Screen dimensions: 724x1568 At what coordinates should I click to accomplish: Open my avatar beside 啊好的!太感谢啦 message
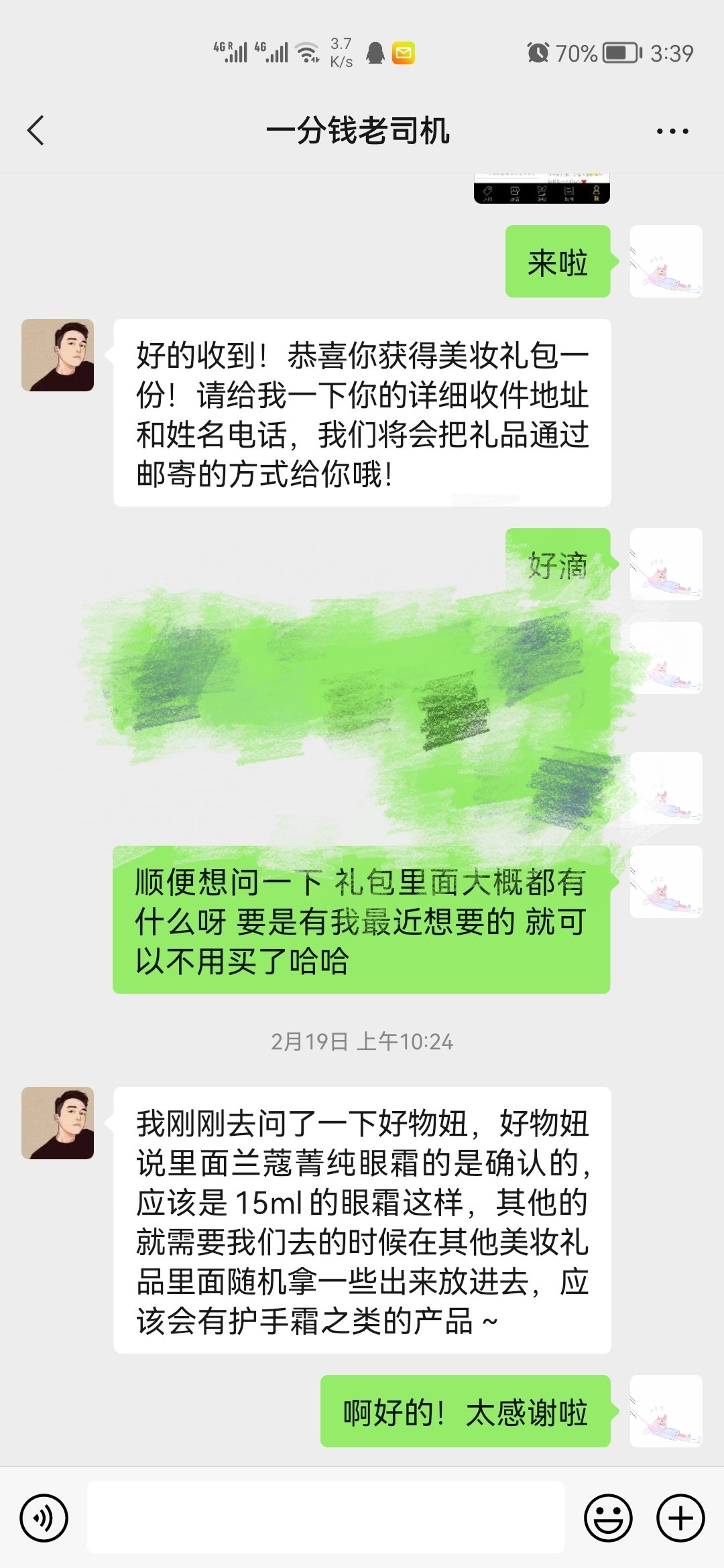click(x=666, y=1411)
